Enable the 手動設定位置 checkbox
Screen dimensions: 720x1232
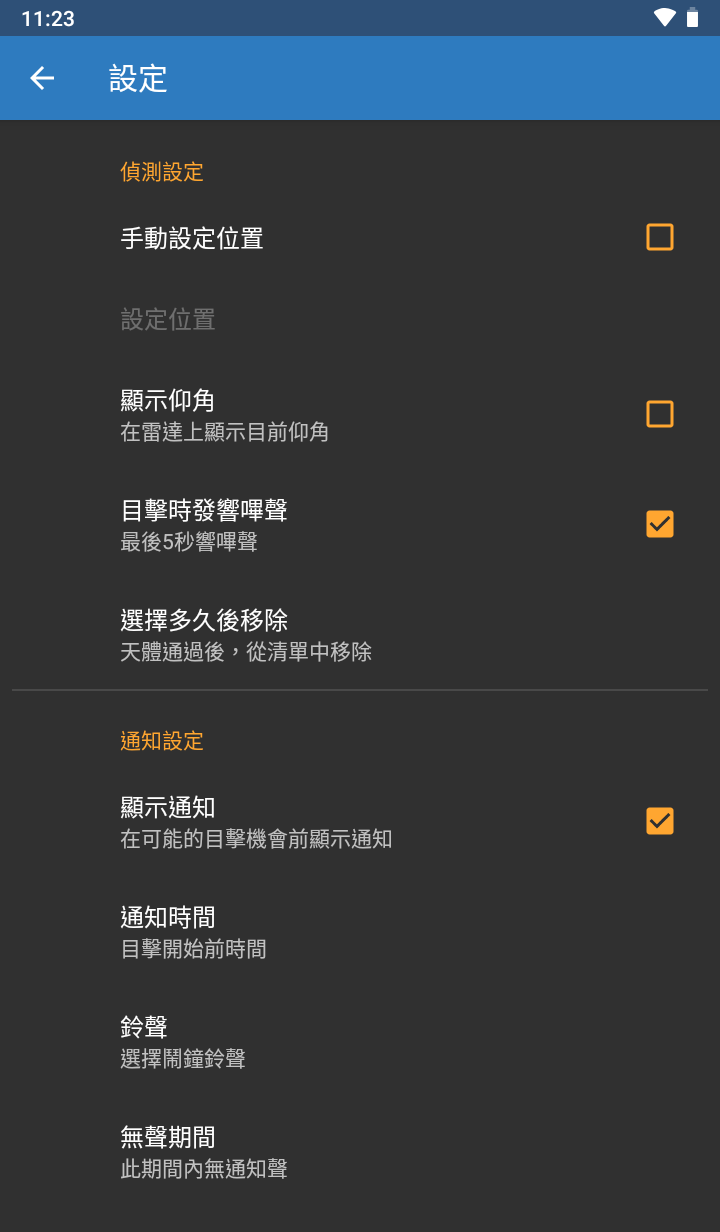659,237
